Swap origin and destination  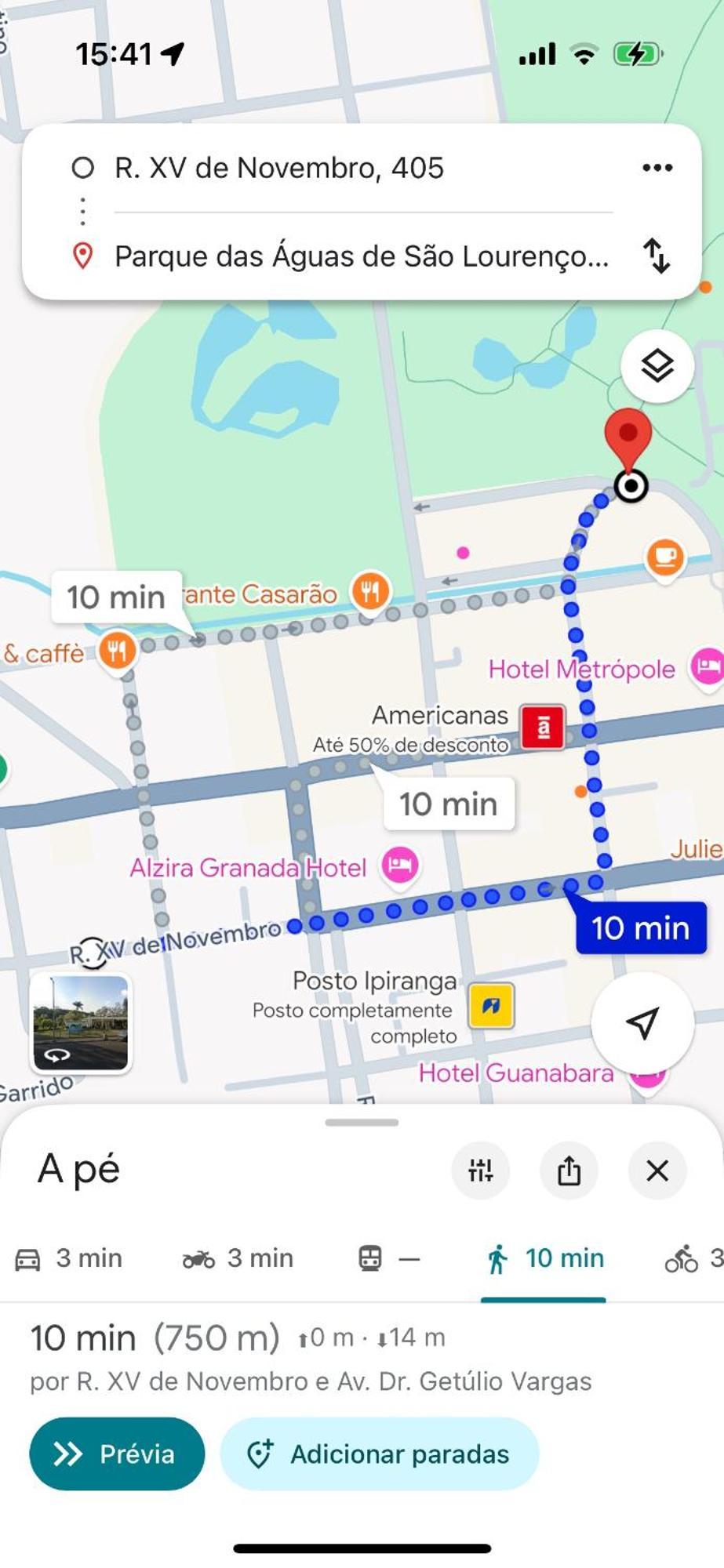tap(657, 256)
